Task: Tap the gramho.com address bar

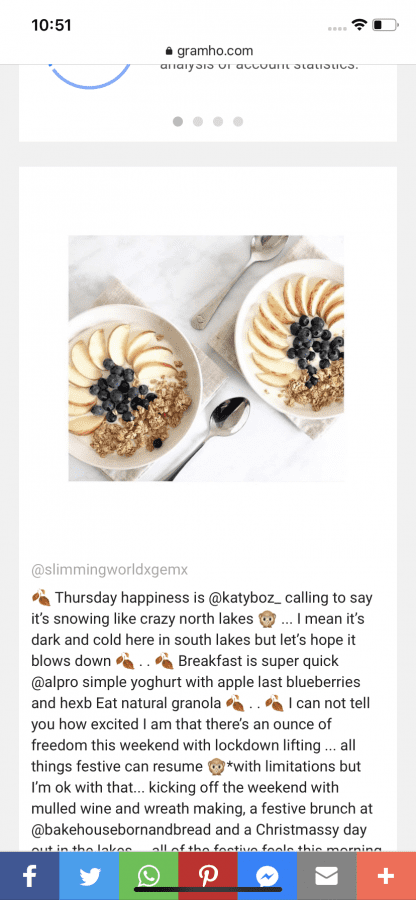Action: pyautogui.click(x=208, y=51)
